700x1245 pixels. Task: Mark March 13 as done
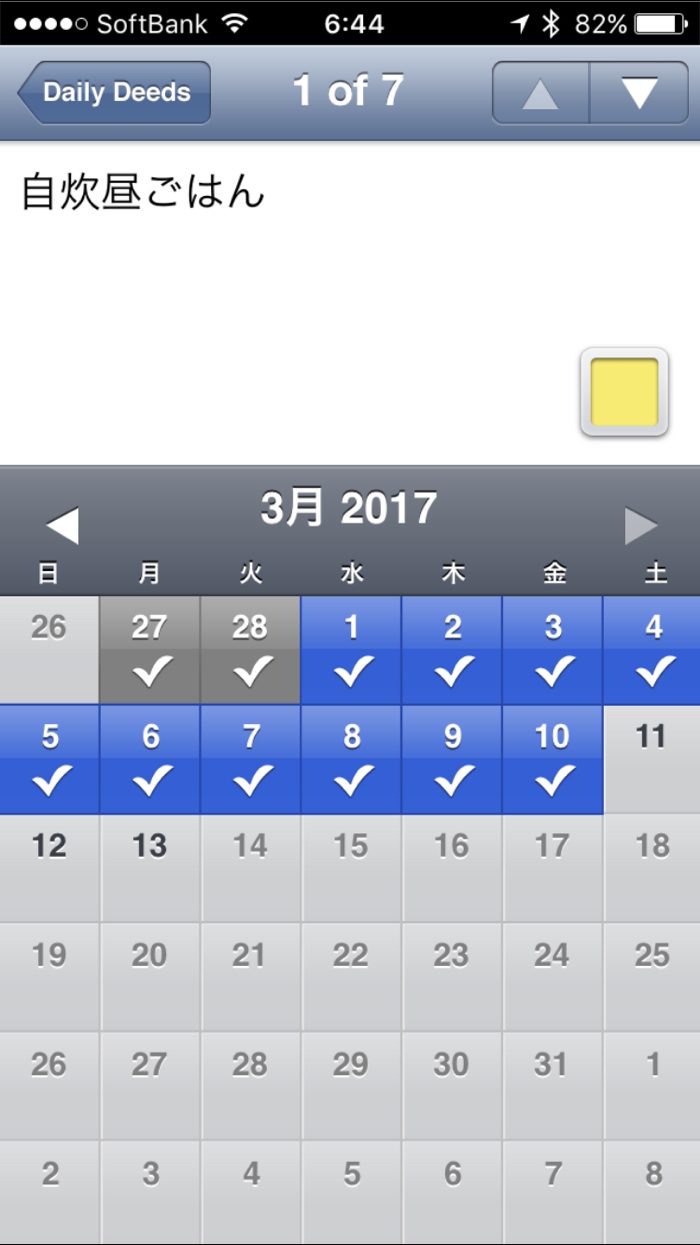click(150, 868)
